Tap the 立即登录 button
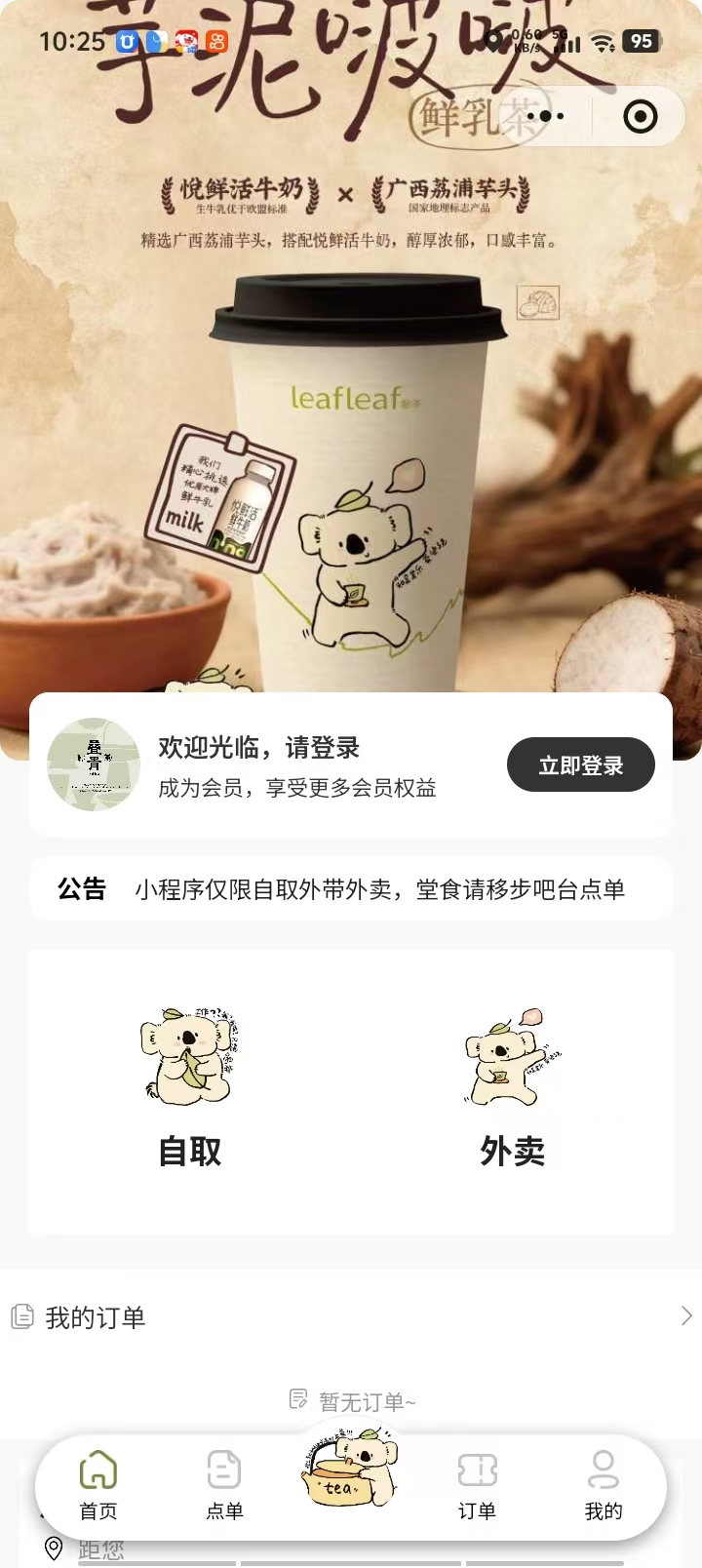Screen dimensions: 702x1568 (580, 765)
